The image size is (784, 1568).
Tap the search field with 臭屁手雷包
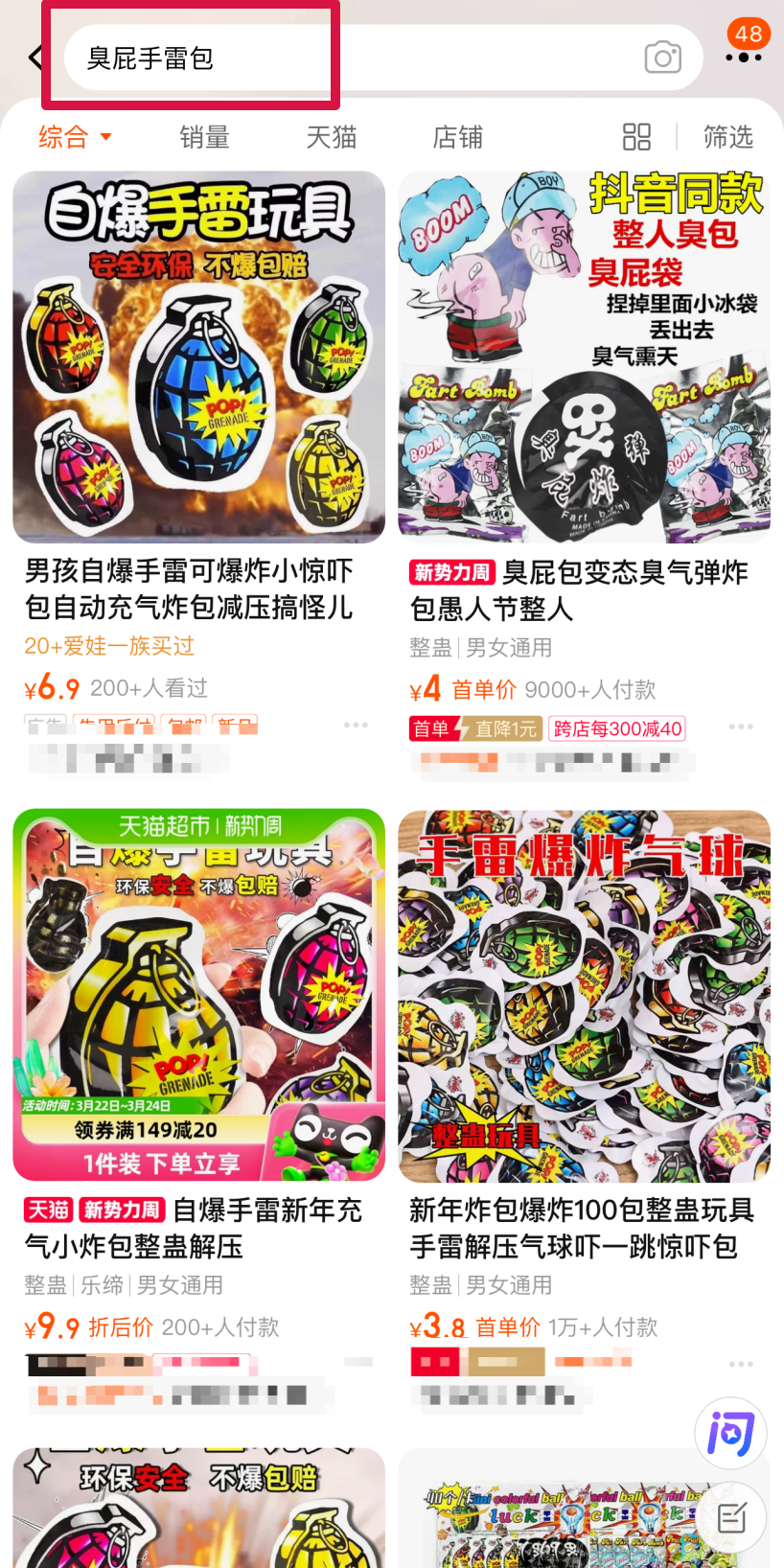tap(383, 58)
